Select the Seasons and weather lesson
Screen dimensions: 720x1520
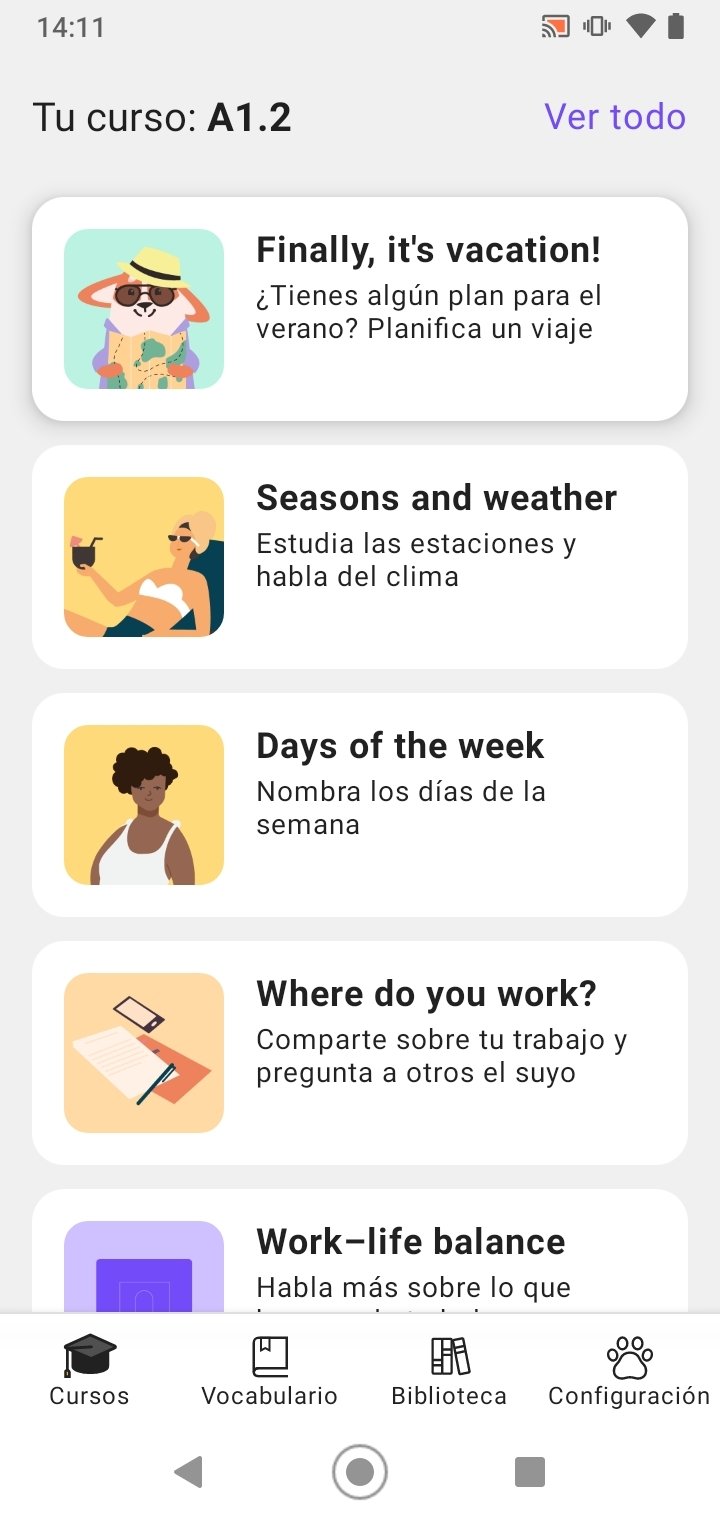pos(360,556)
